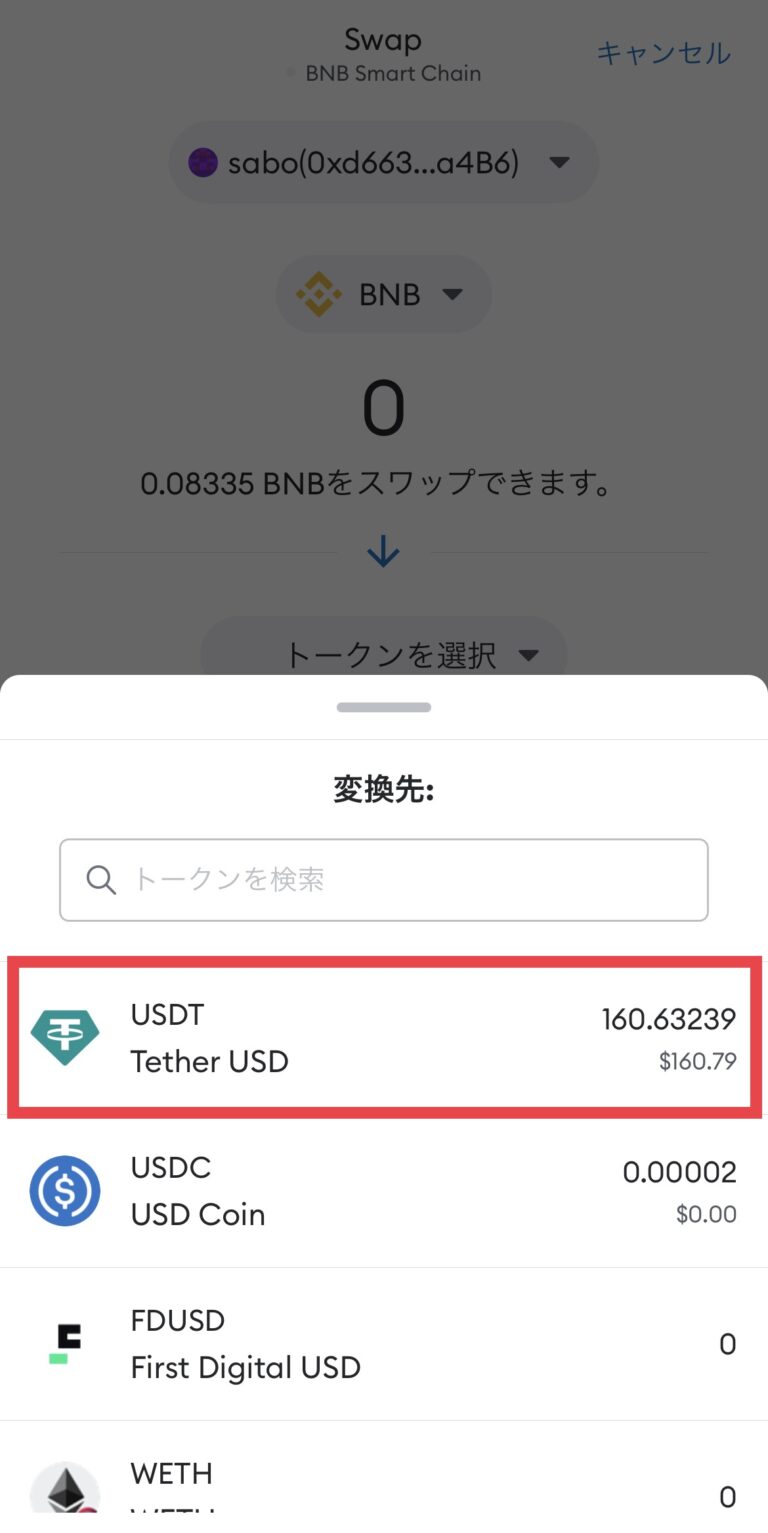Tap the 0.08335 BNB swap amount link
768x1533 pixels.
click(x=383, y=484)
